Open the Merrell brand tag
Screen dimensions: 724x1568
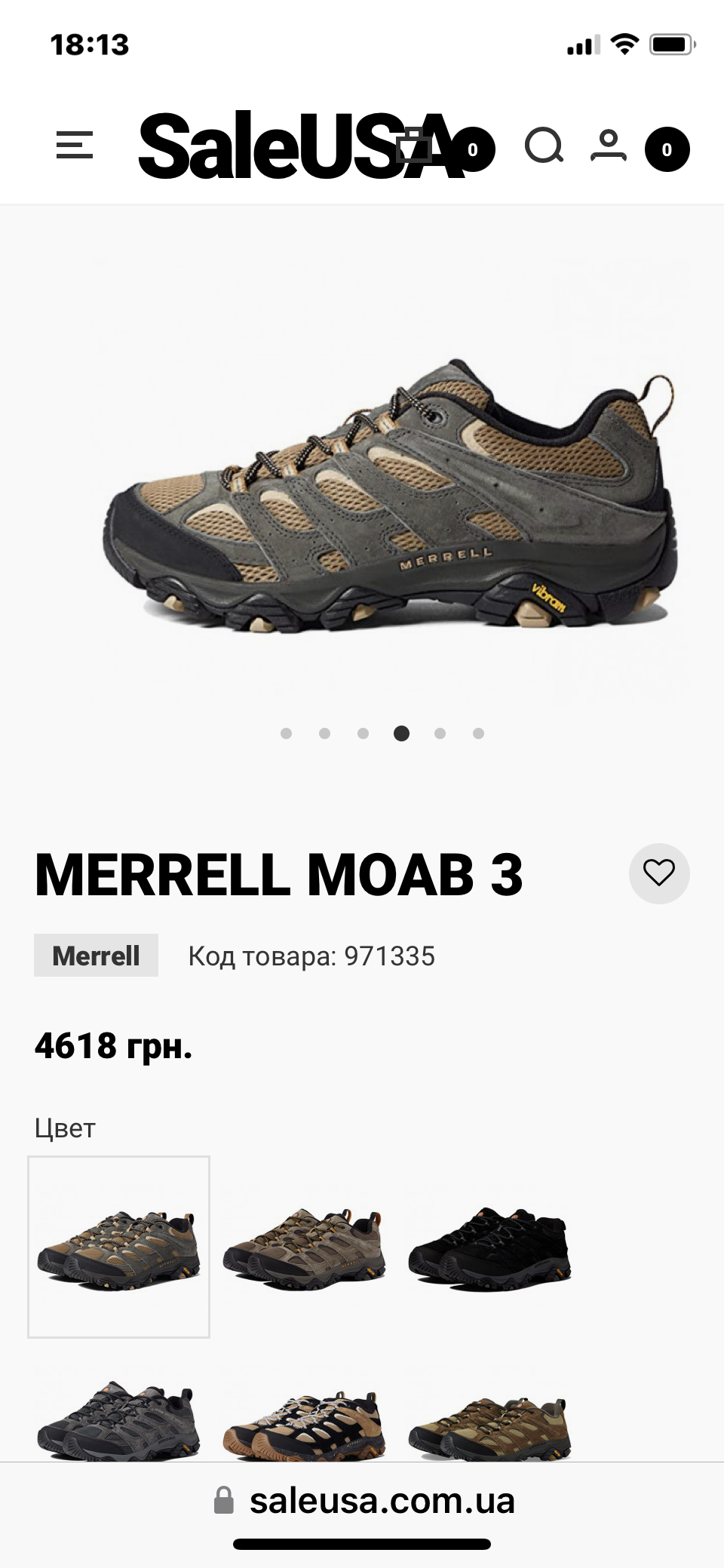[96, 956]
